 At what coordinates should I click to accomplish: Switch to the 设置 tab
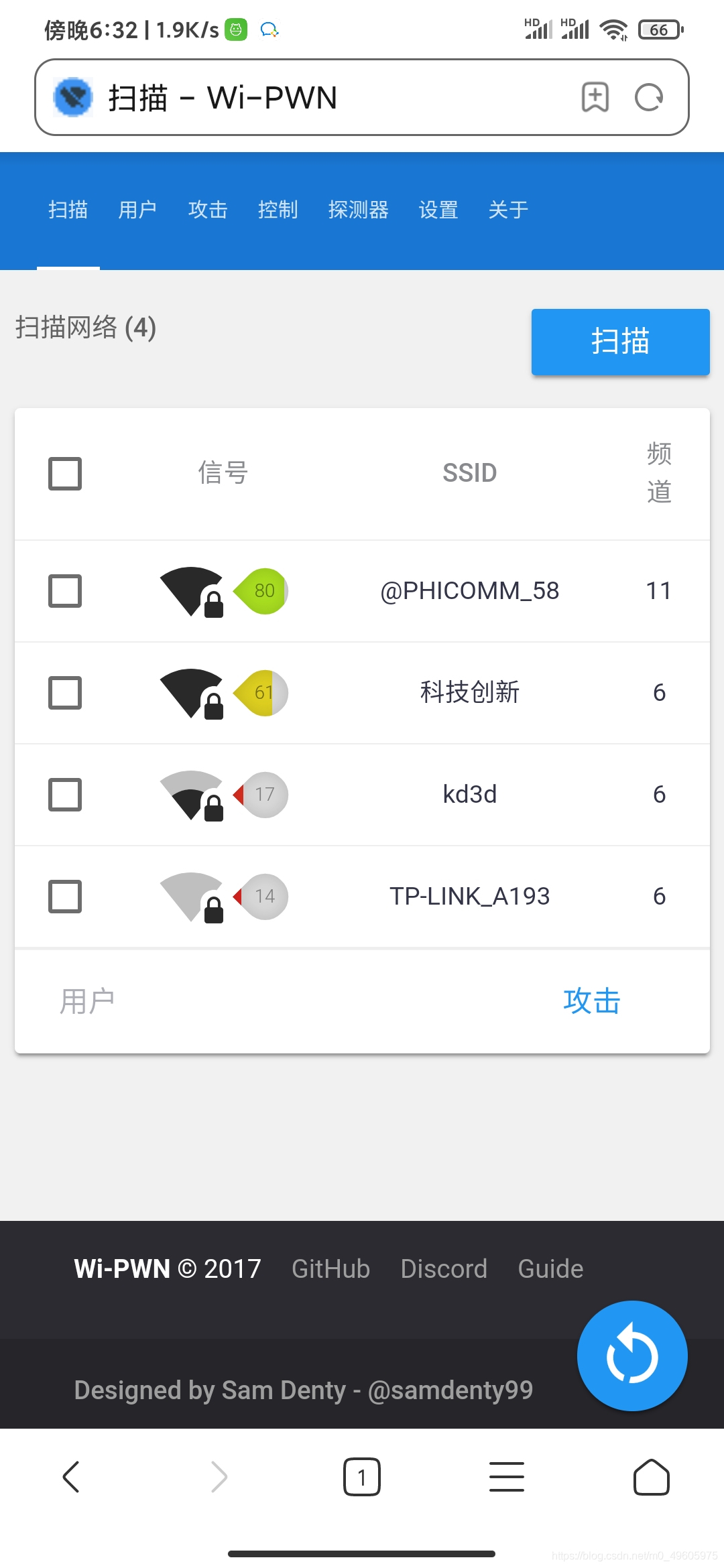coord(438,210)
